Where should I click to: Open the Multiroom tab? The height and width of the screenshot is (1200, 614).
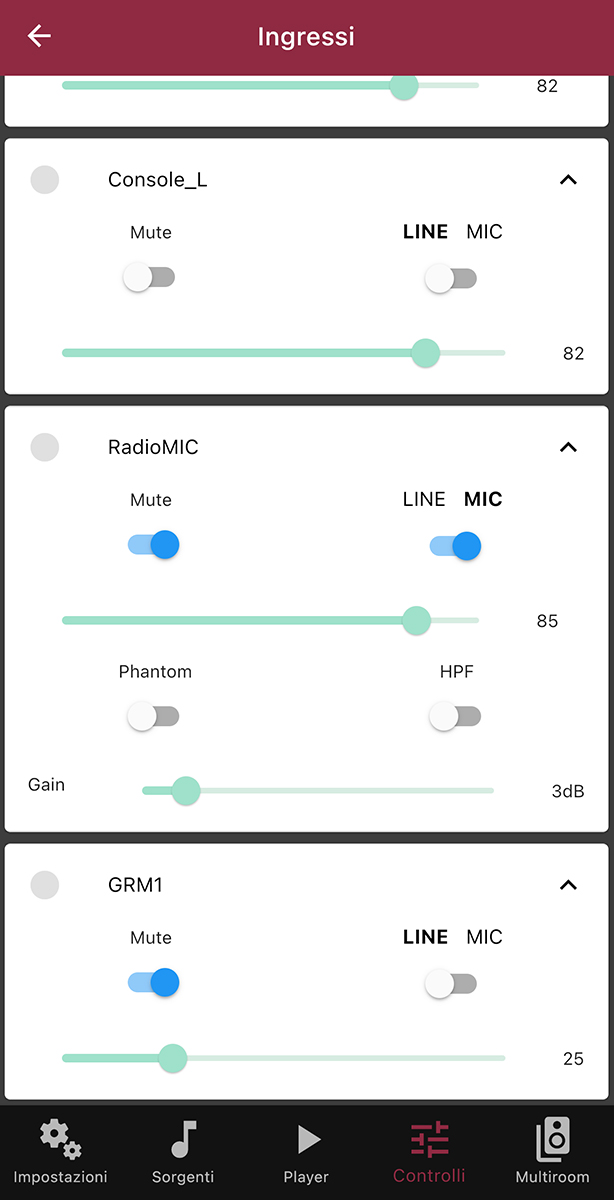pyautogui.click(x=552, y=1152)
